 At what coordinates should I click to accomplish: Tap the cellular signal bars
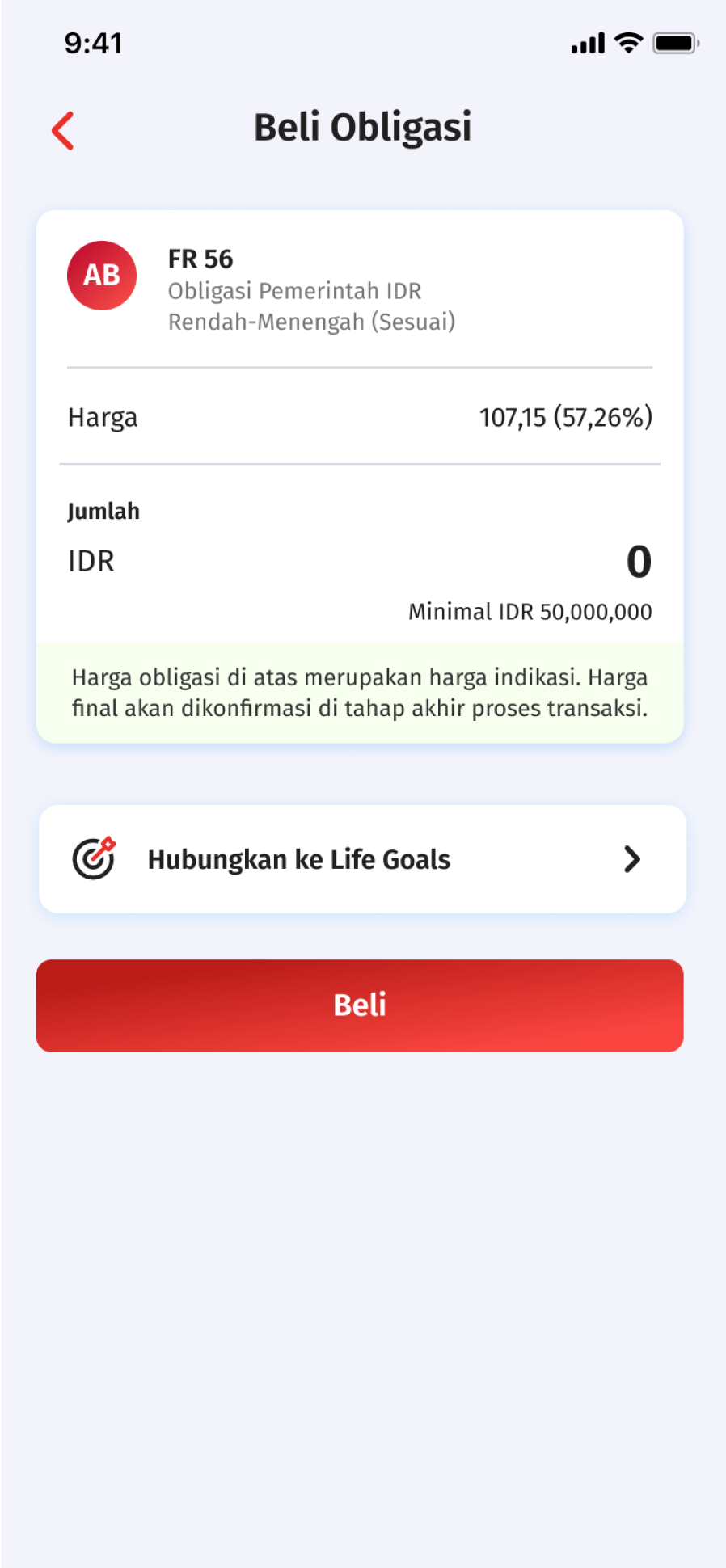[x=586, y=42]
